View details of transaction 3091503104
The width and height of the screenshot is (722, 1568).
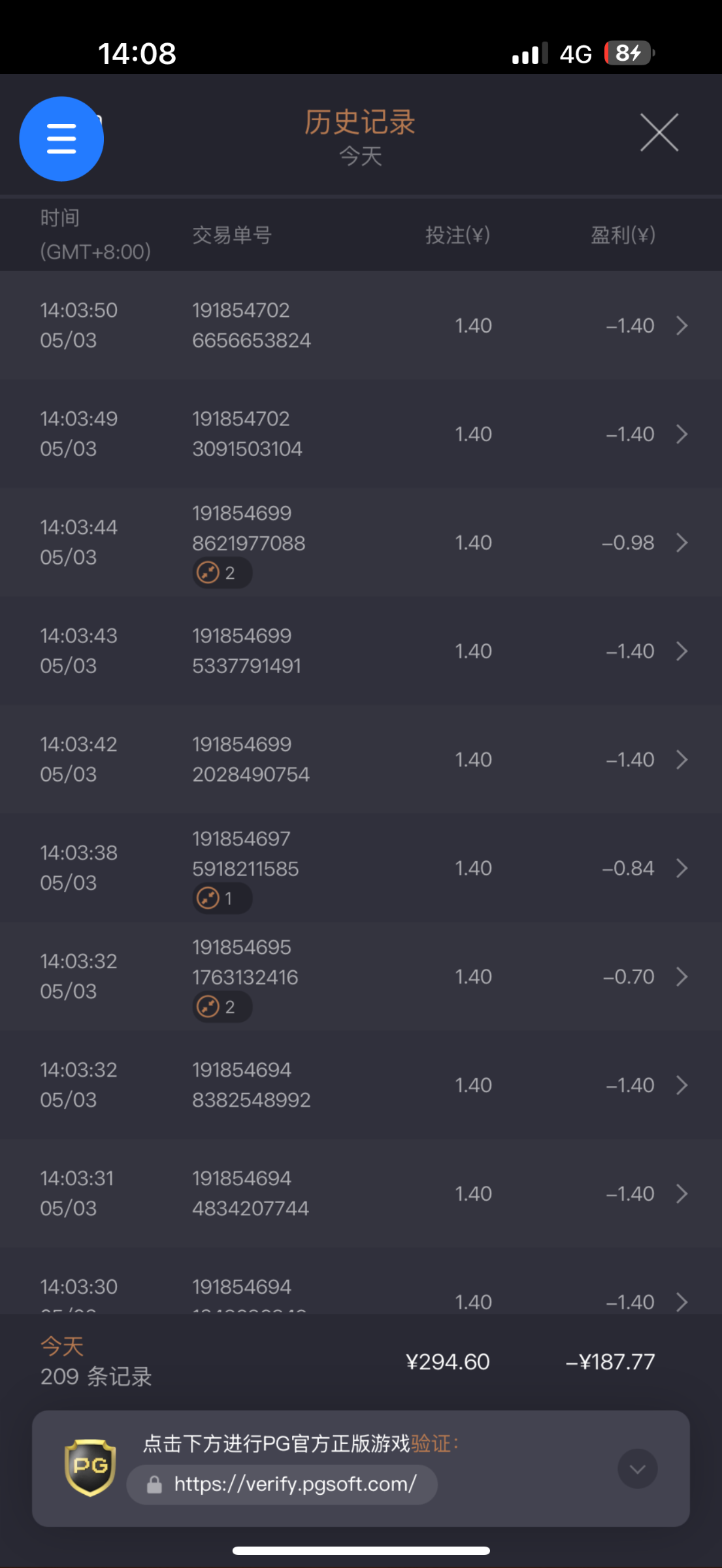click(x=361, y=434)
